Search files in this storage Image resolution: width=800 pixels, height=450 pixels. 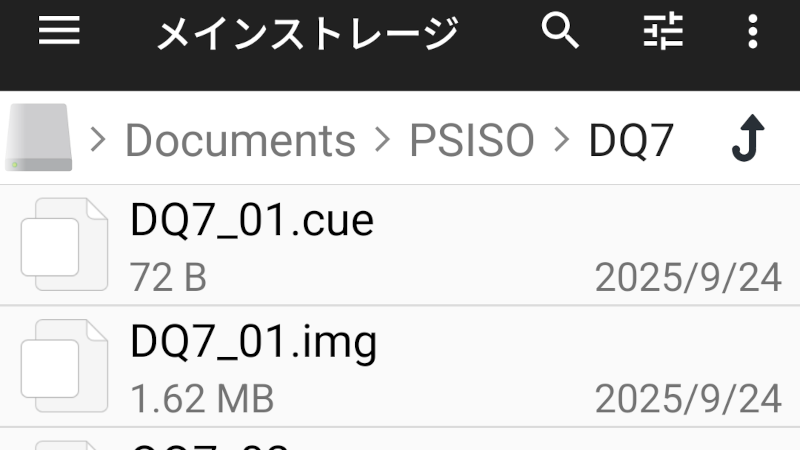pyautogui.click(x=560, y=32)
